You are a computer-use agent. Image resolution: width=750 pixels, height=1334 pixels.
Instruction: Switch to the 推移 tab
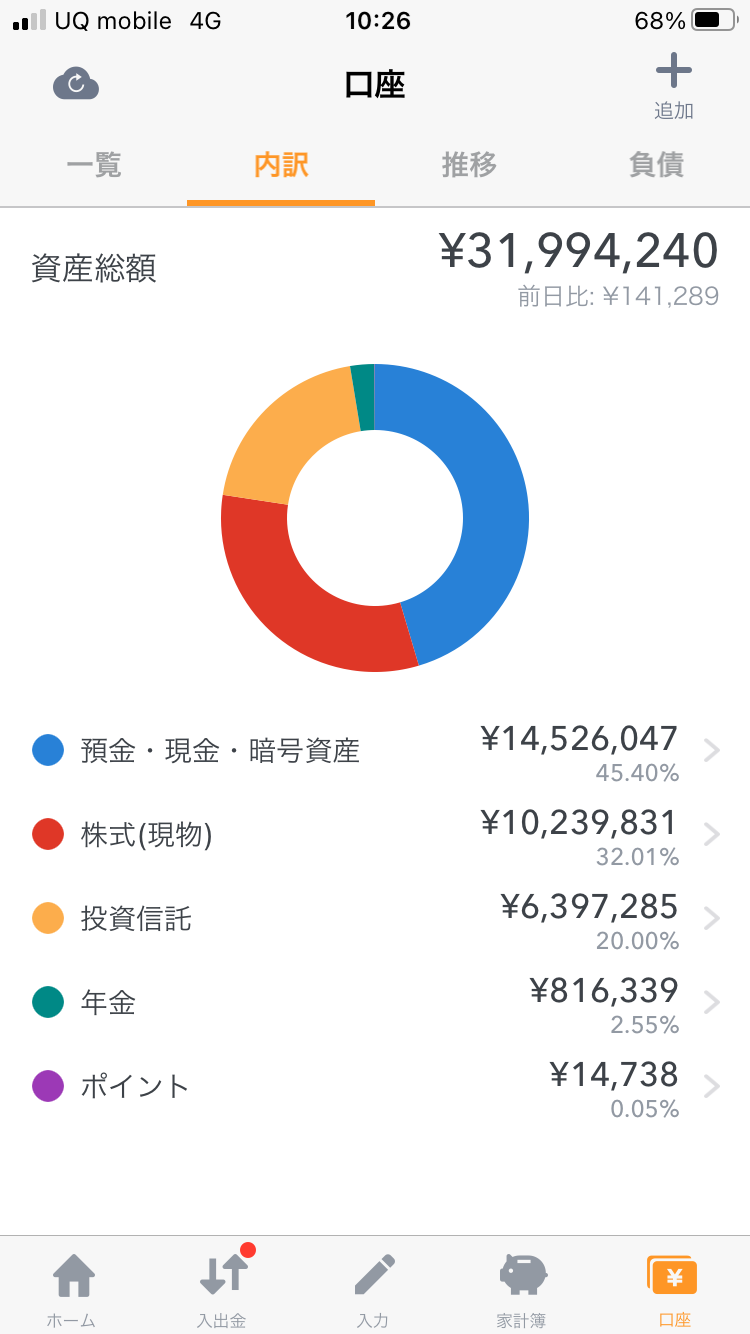coord(469,165)
